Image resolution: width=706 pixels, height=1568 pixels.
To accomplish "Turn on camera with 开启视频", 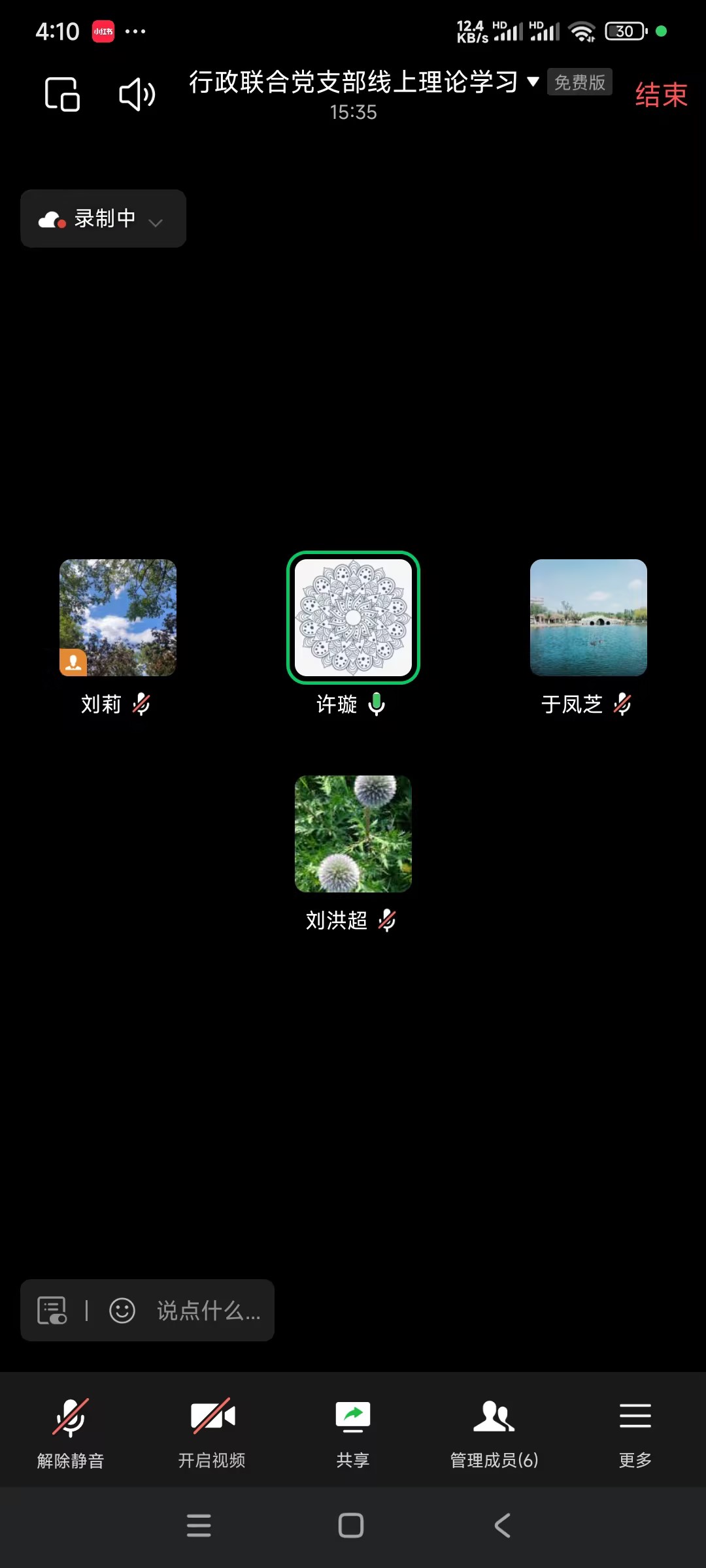I will click(212, 1431).
